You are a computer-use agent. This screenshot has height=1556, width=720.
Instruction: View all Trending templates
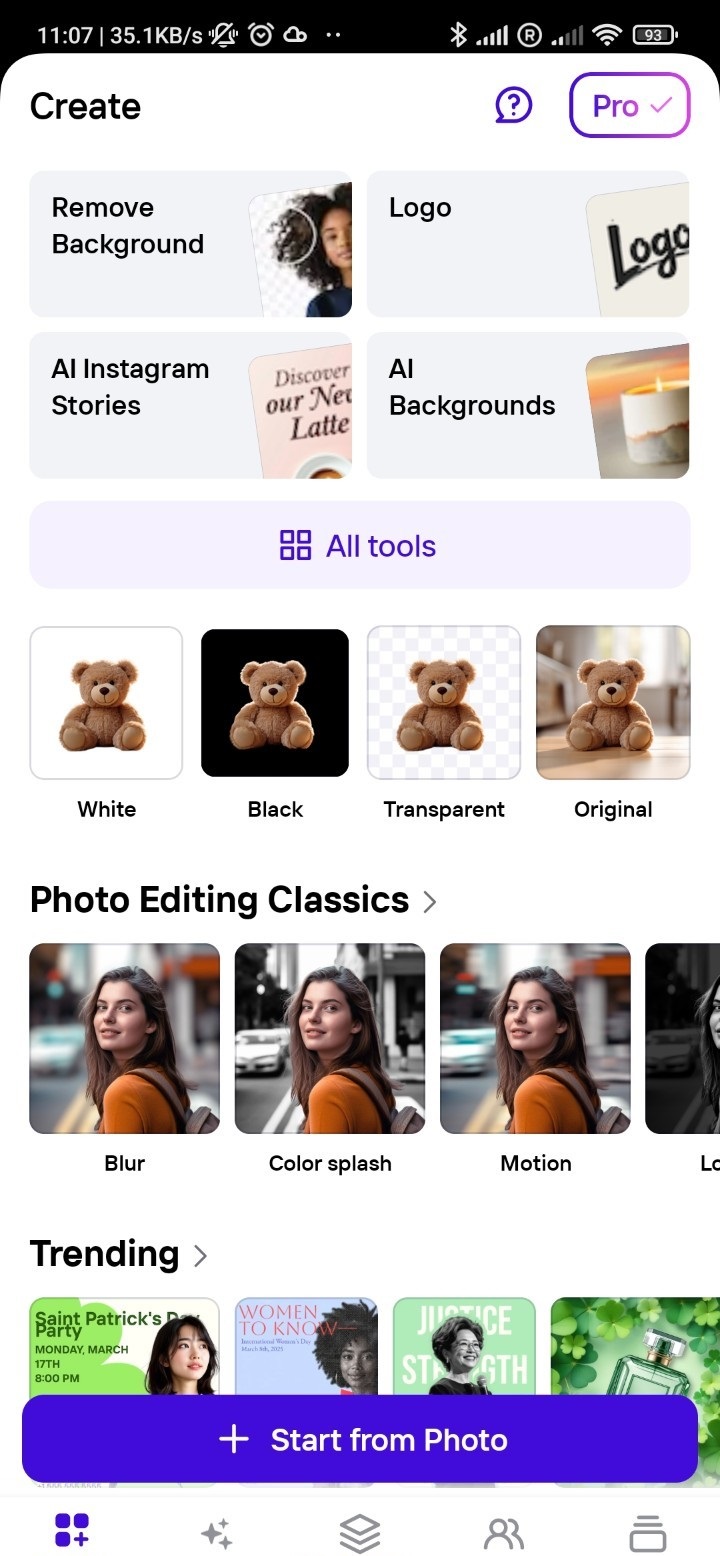tap(200, 1256)
